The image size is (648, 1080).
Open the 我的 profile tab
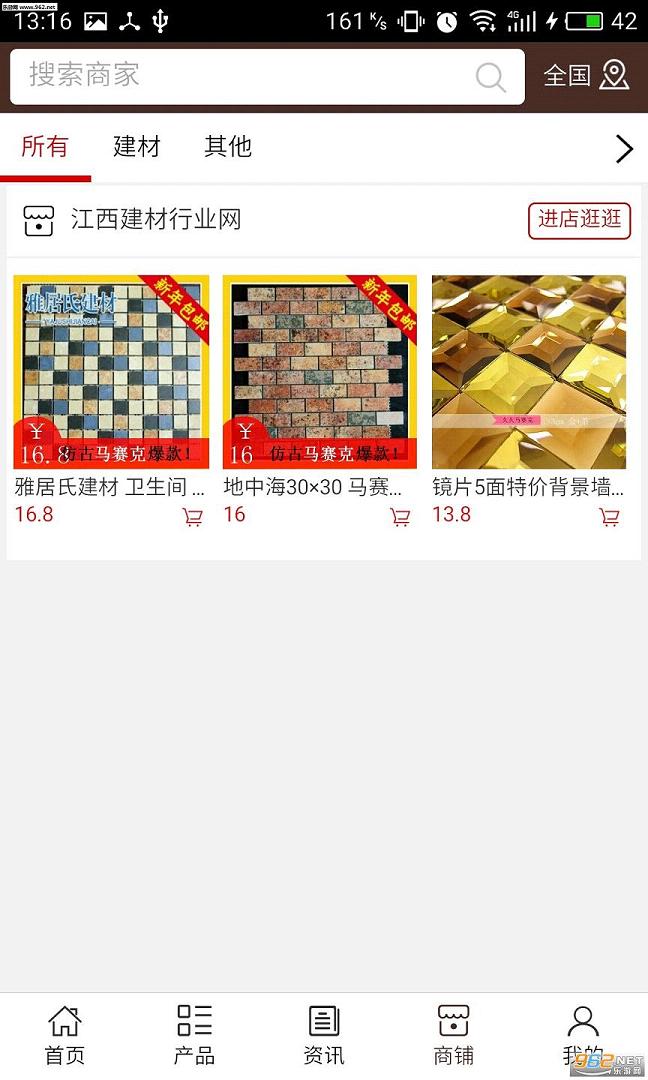click(582, 1035)
